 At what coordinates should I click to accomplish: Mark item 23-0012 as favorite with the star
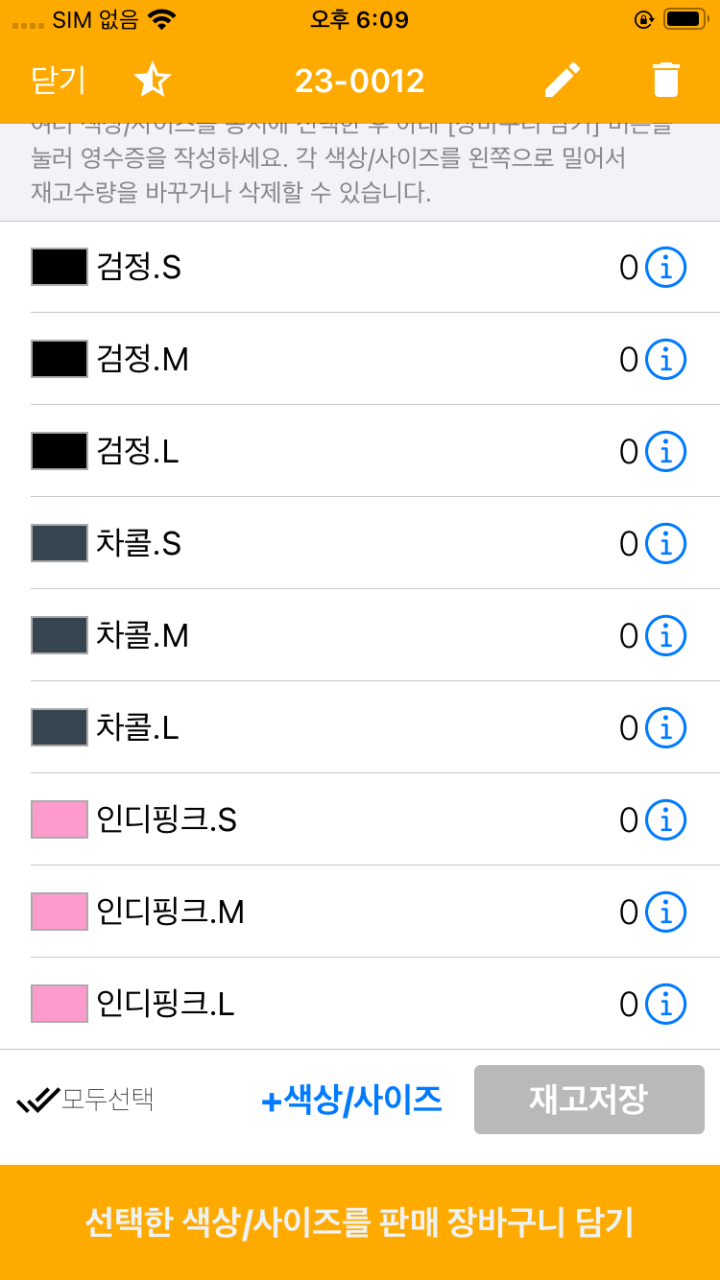pos(152,80)
